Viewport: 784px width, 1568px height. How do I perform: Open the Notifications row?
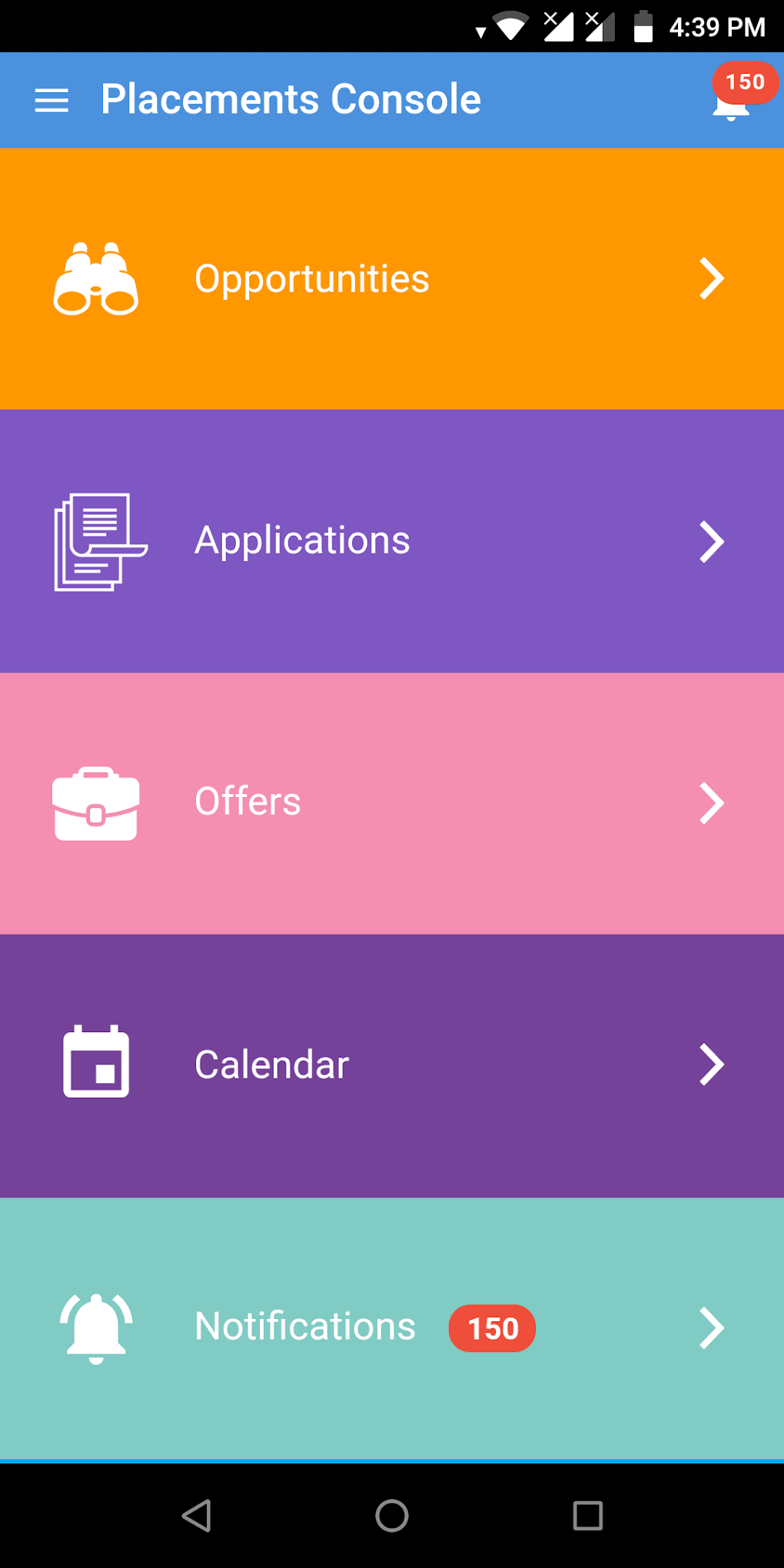391,1327
